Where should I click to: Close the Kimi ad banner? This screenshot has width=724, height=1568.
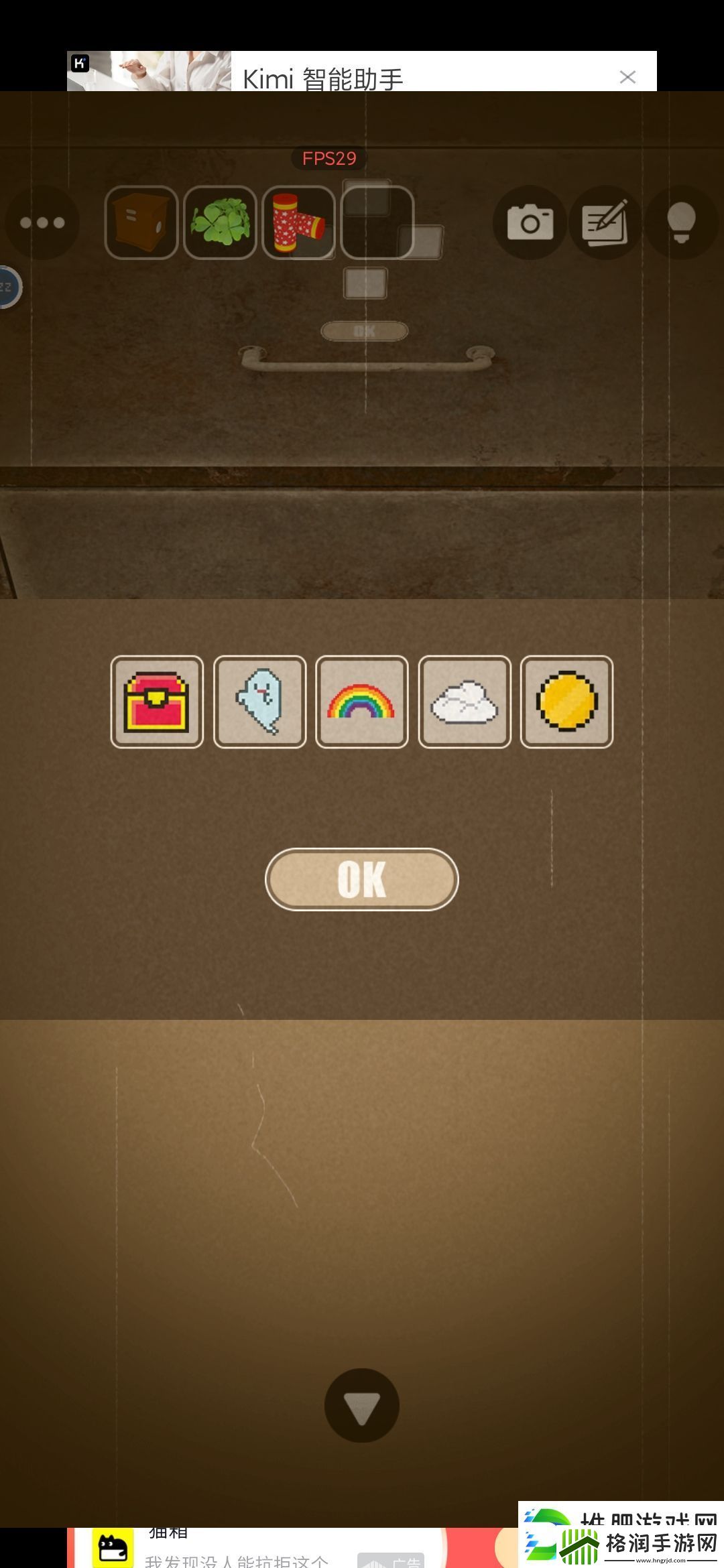627,77
